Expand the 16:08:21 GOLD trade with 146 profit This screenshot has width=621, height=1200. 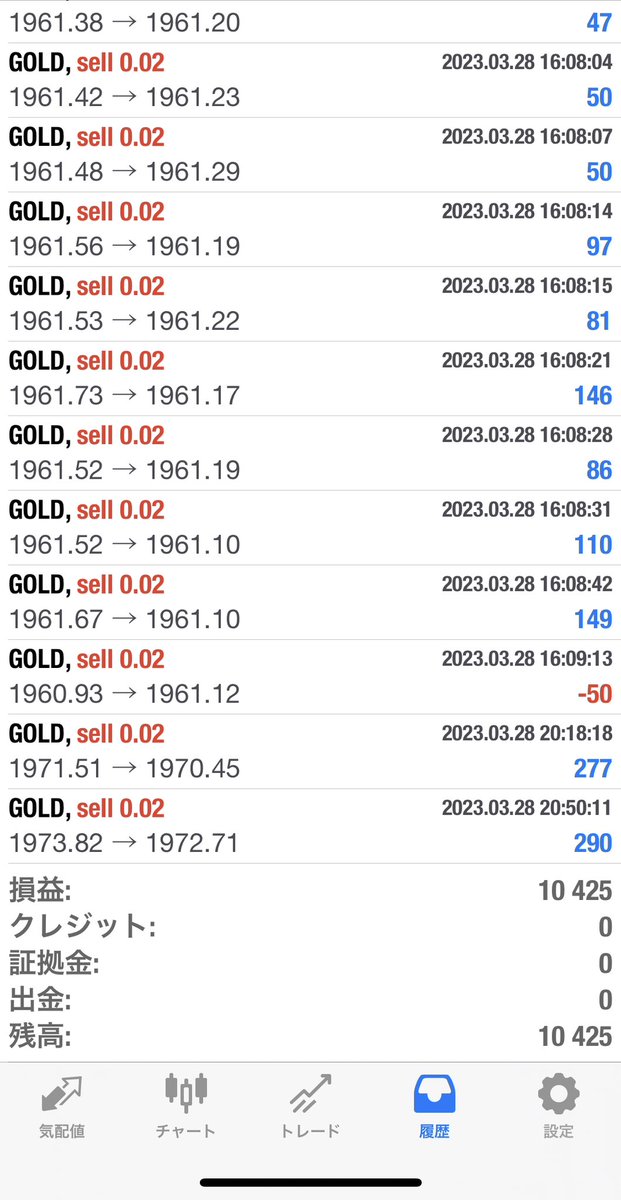tap(310, 379)
